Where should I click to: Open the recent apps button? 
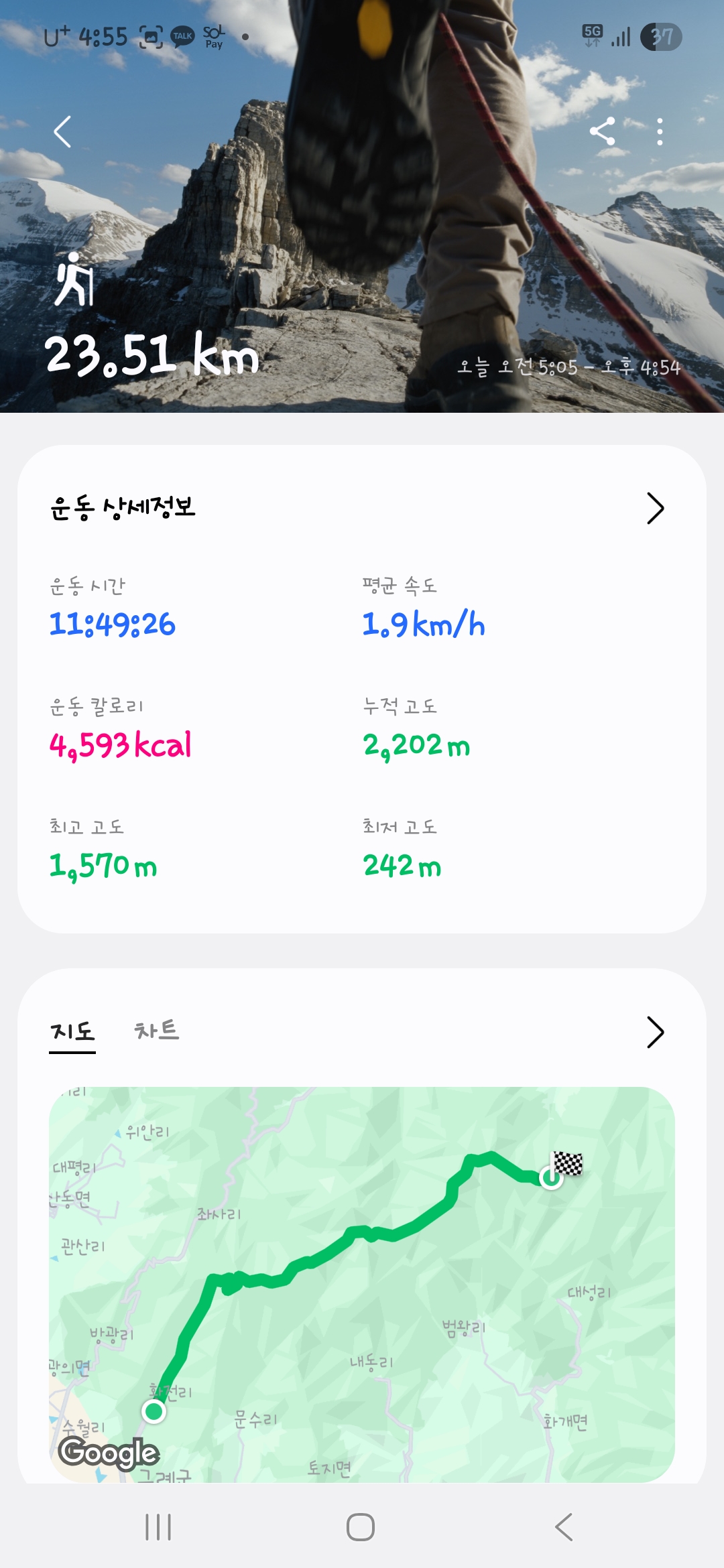(x=158, y=1527)
